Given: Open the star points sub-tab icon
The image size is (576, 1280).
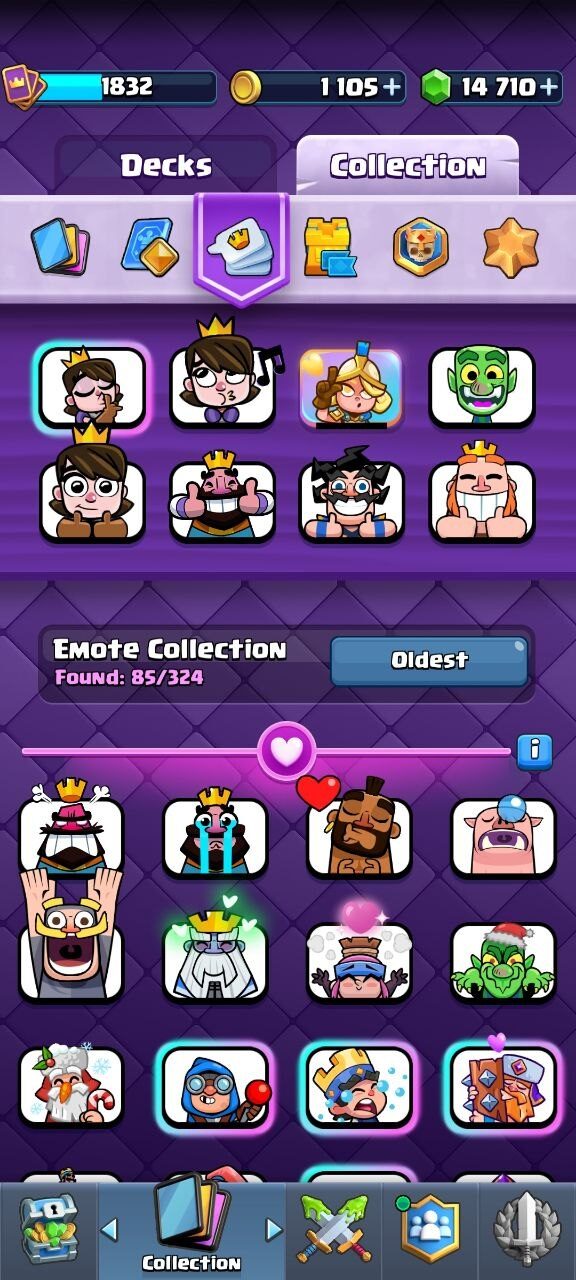Looking at the screenshot, I should 511,247.
